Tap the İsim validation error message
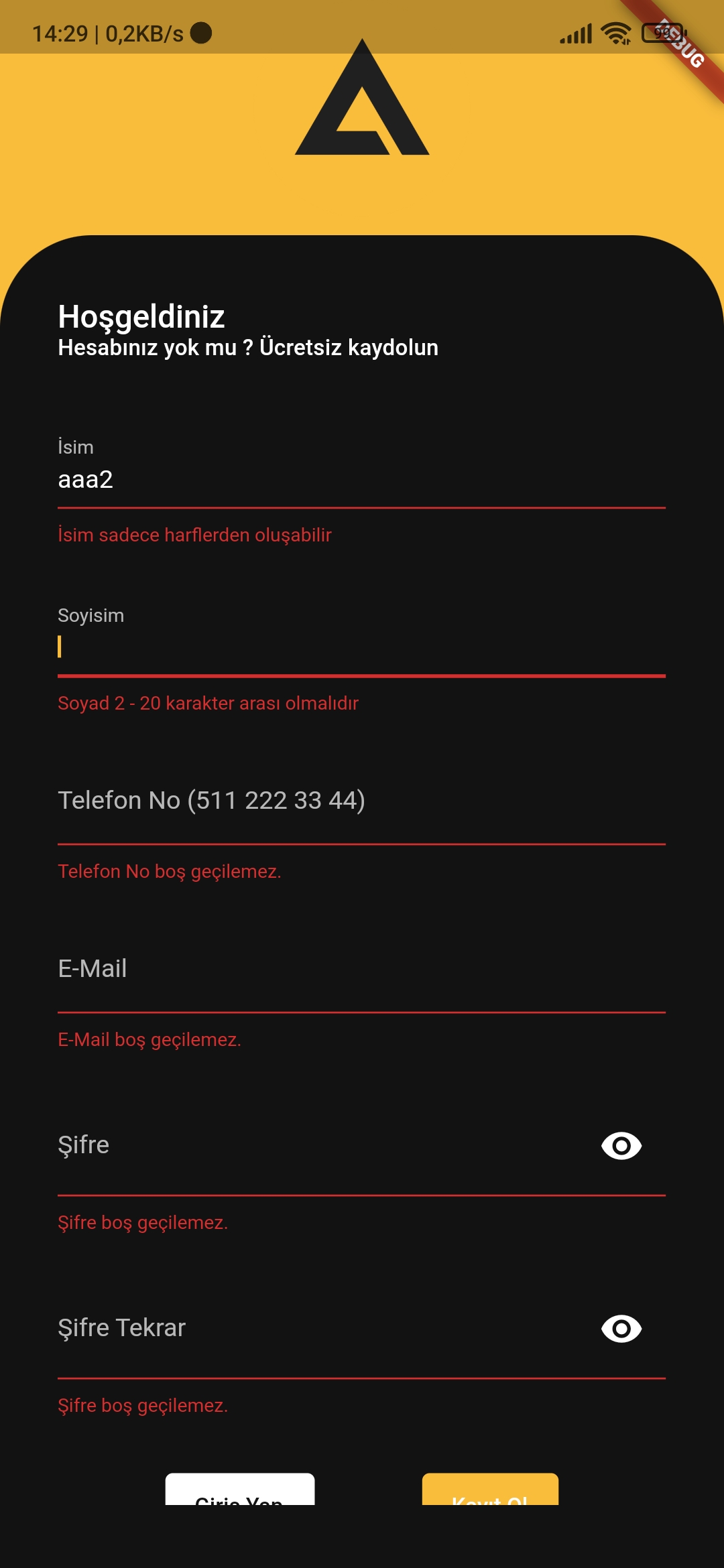The height and width of the screenshot is (1568, 724). coord(195,535)
